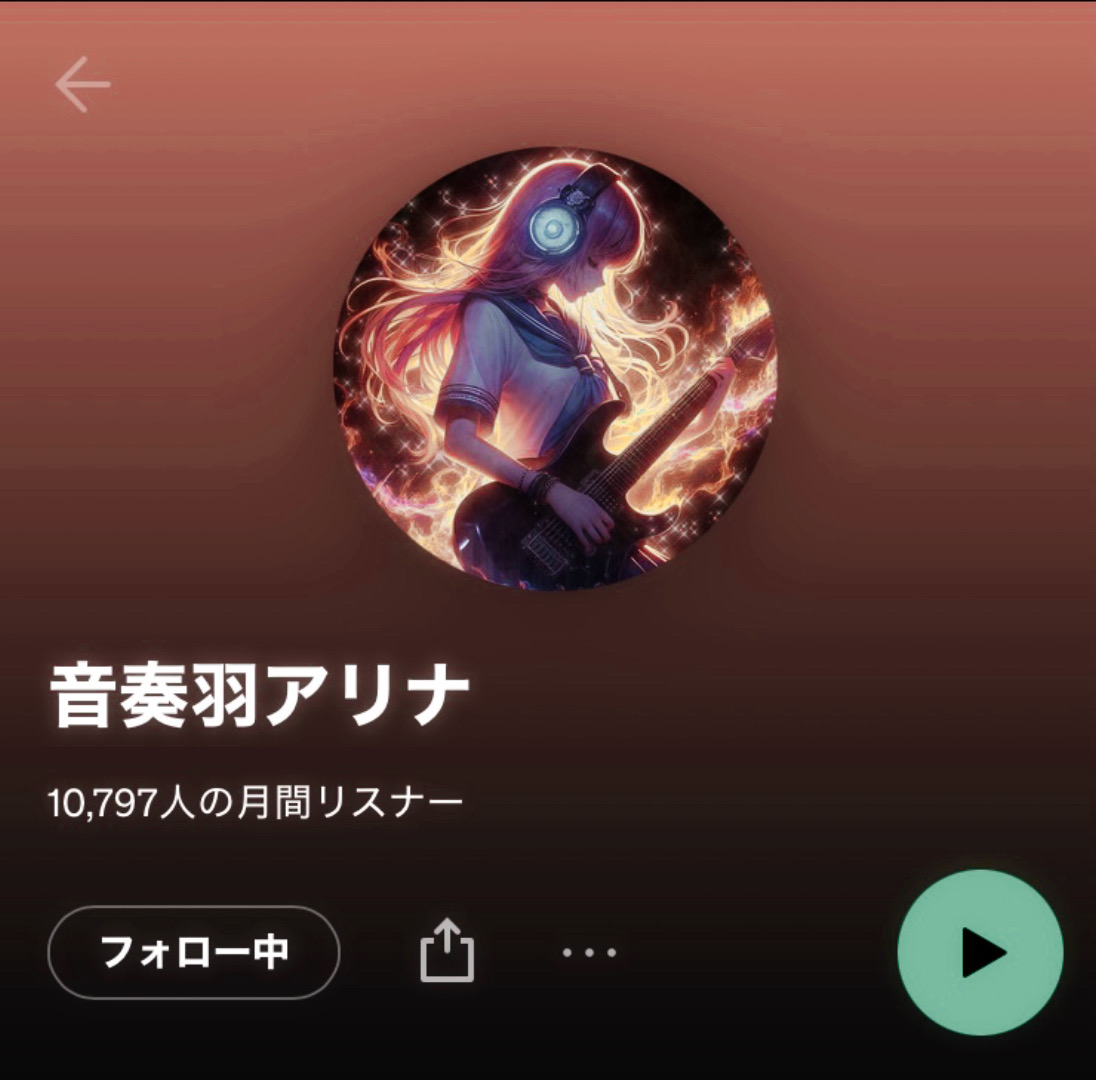
Task: Open the three-dot more options menu
Action: pos(589,952)
